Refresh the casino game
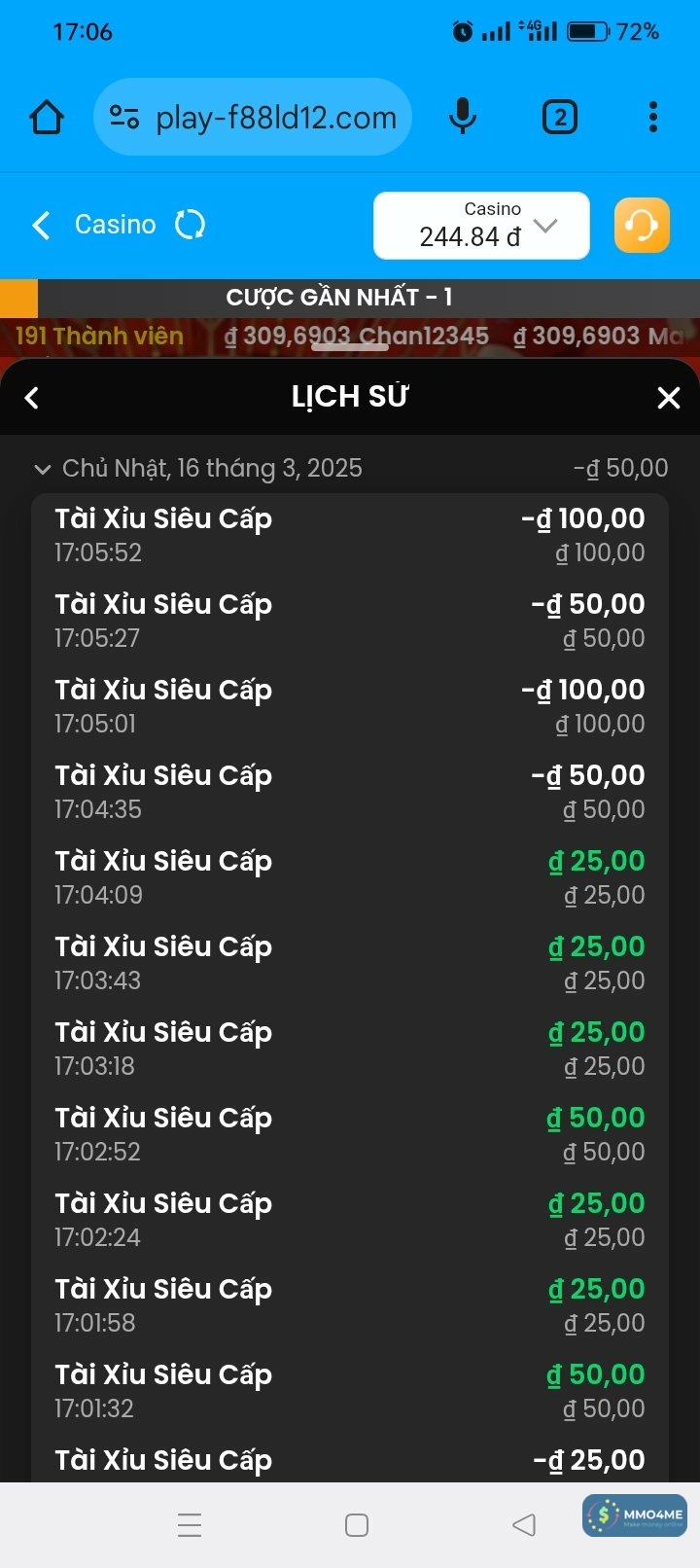This screenshot has height=1568, width=700. 191,225
